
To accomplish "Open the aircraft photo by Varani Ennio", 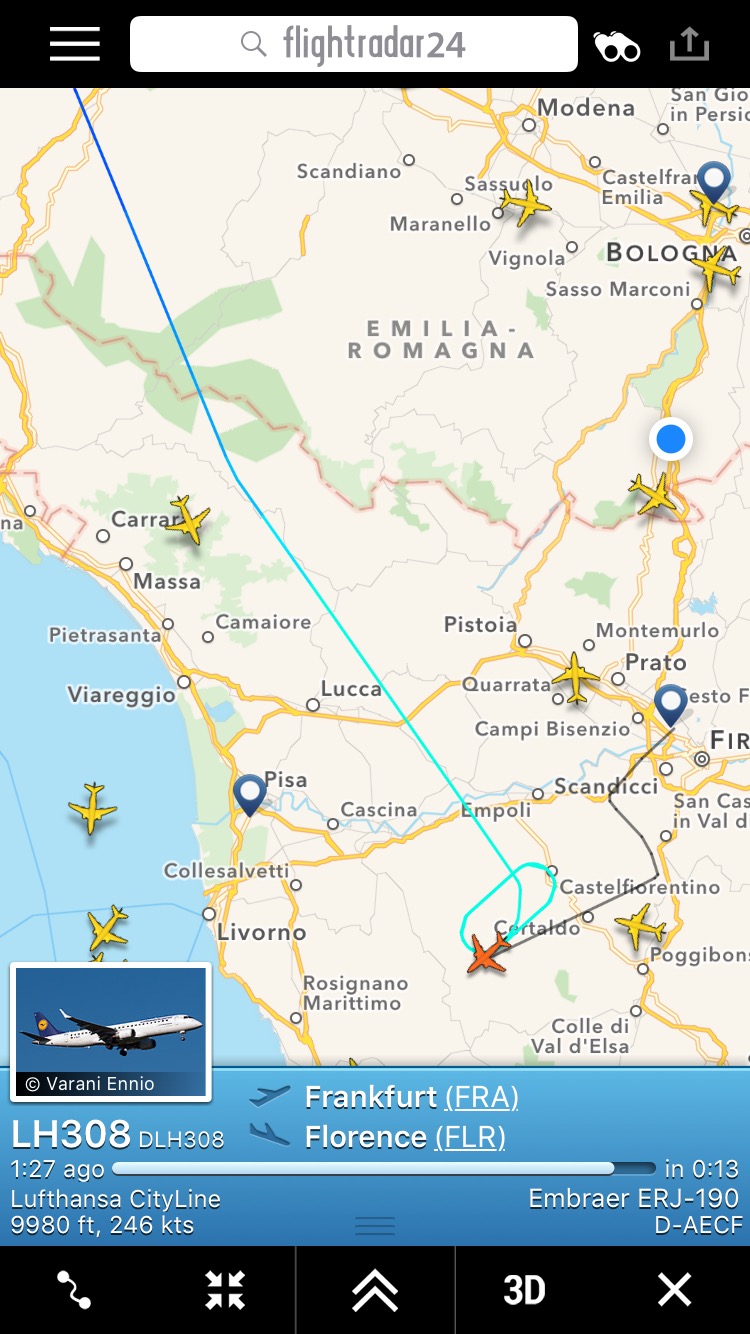I will point(110,1031).
